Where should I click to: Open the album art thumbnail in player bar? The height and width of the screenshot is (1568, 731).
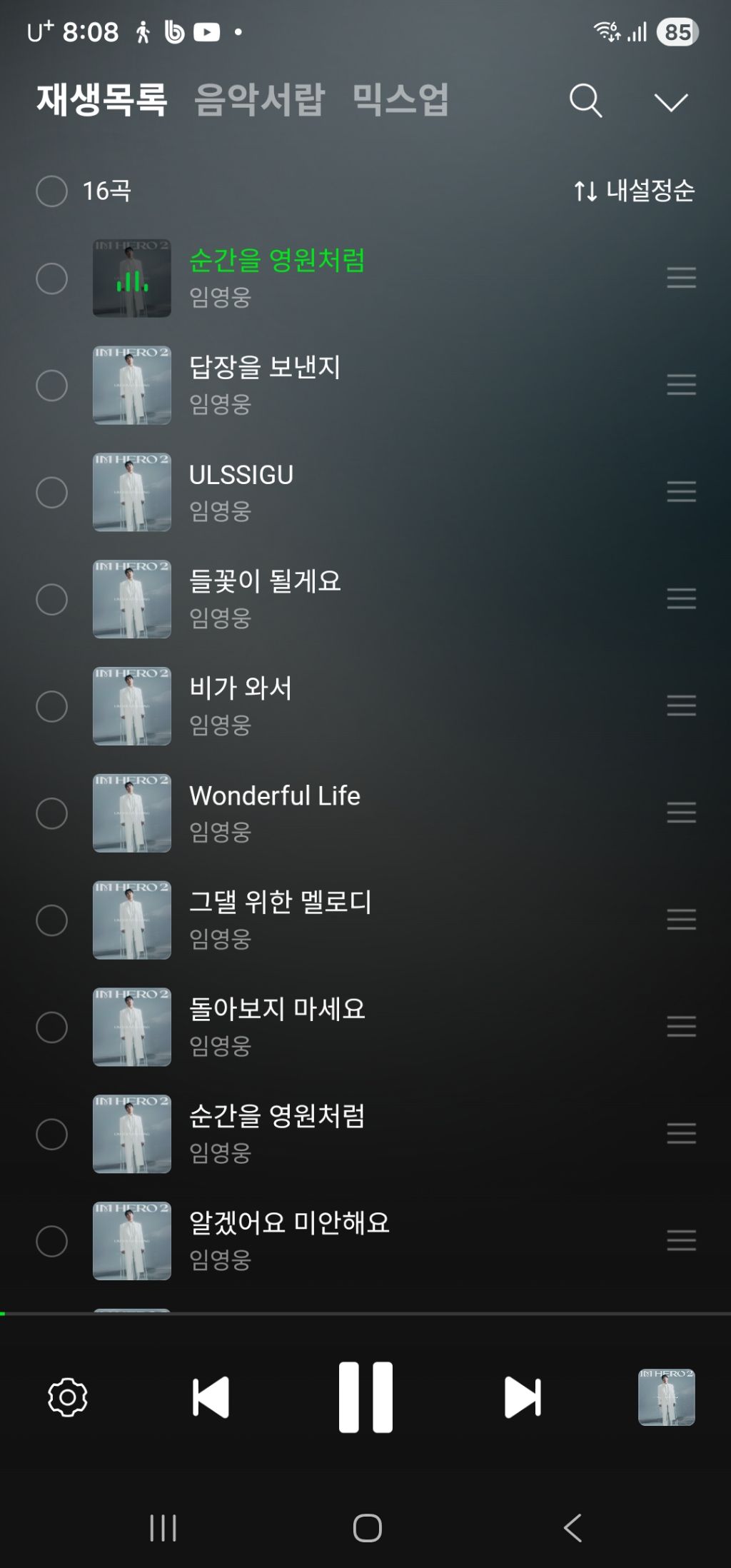tap(666, 1397)
